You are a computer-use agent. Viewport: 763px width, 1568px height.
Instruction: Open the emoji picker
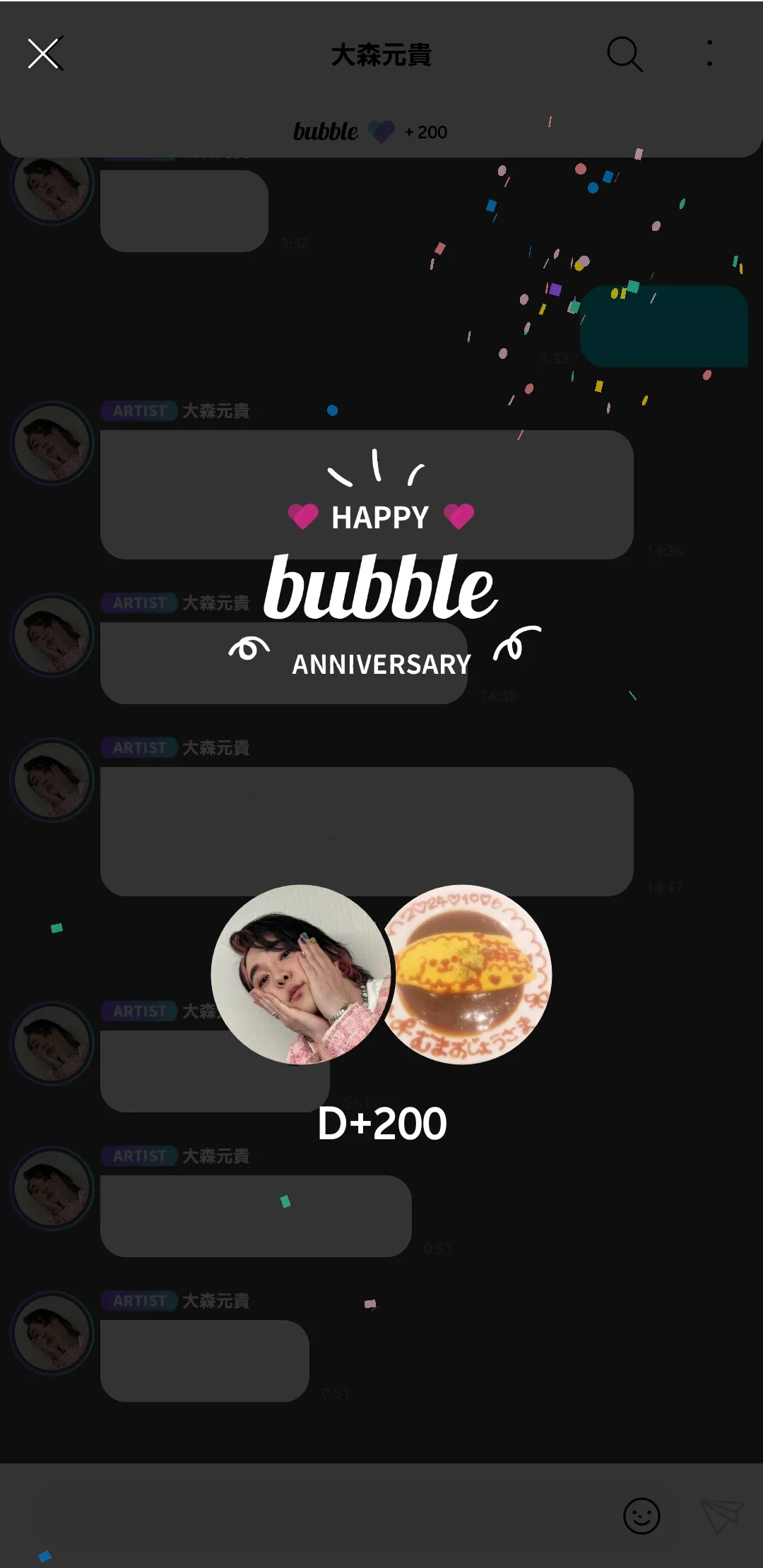point(641,1516)
